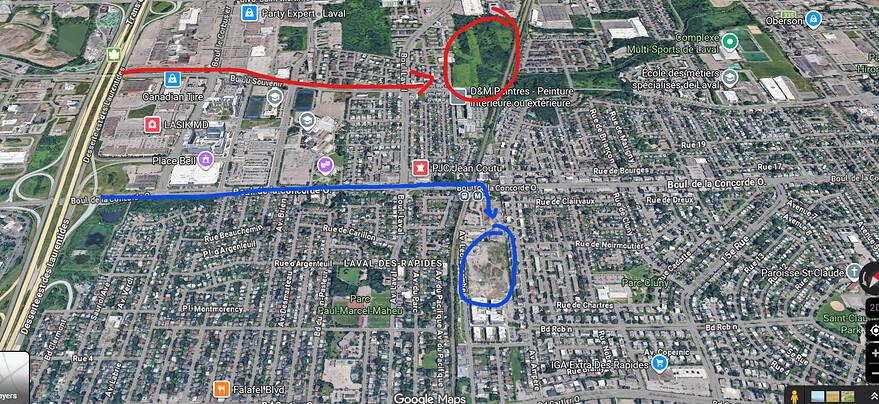Open the IGA Extra Des Rapides marker
879x404 pixels.
660,364
